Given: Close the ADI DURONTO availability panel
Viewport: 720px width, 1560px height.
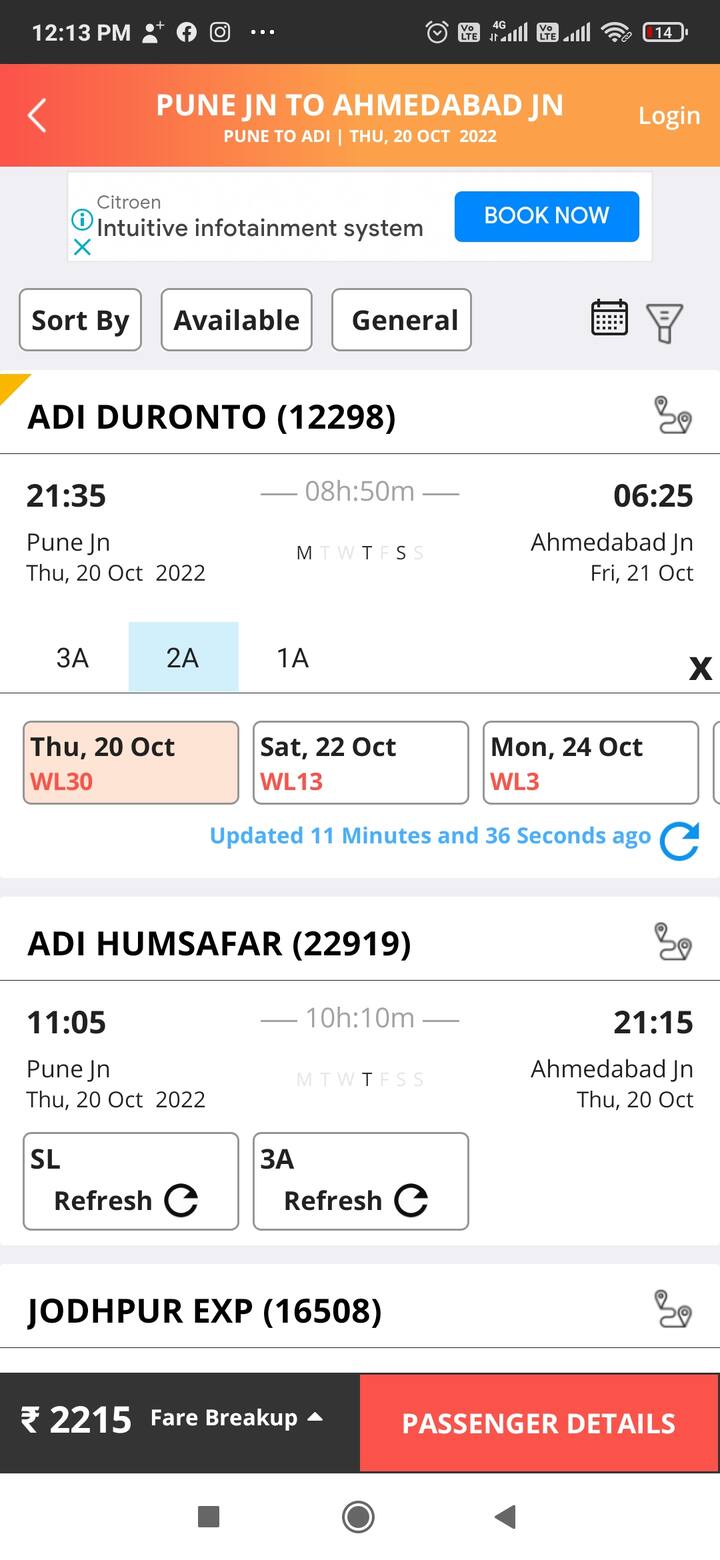Looking at the screenshot, I should coord(700,668).
